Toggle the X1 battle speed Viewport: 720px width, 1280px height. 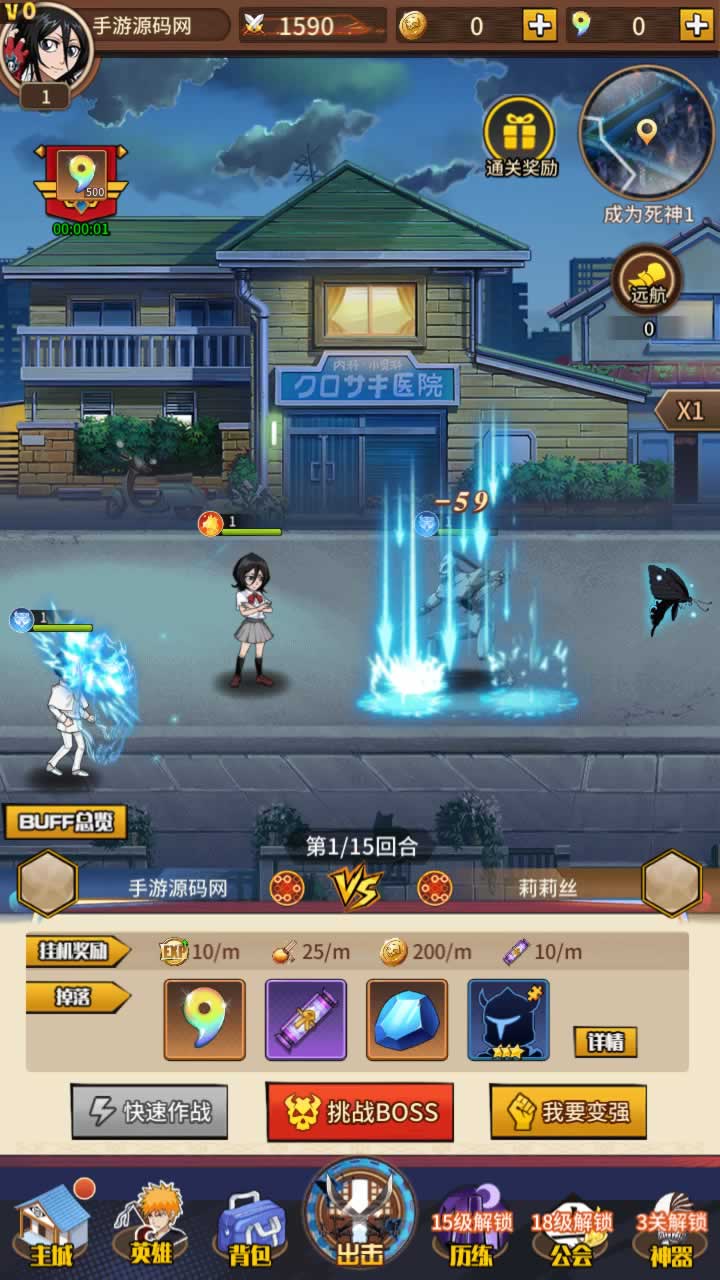click(689, 411)
